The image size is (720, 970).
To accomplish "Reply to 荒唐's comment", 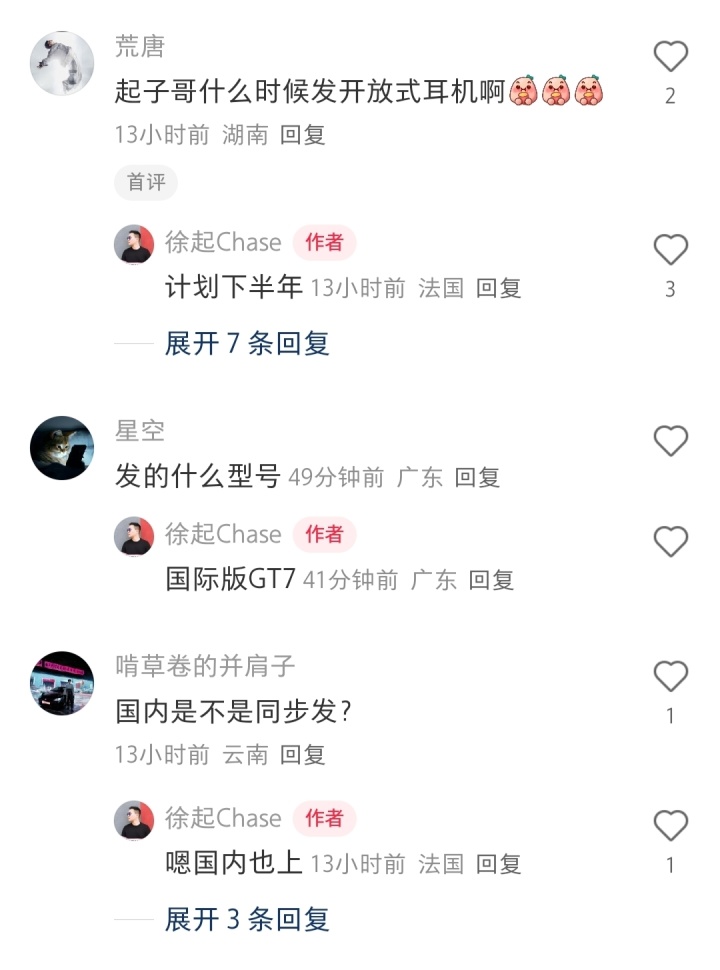I will [303, 135].
